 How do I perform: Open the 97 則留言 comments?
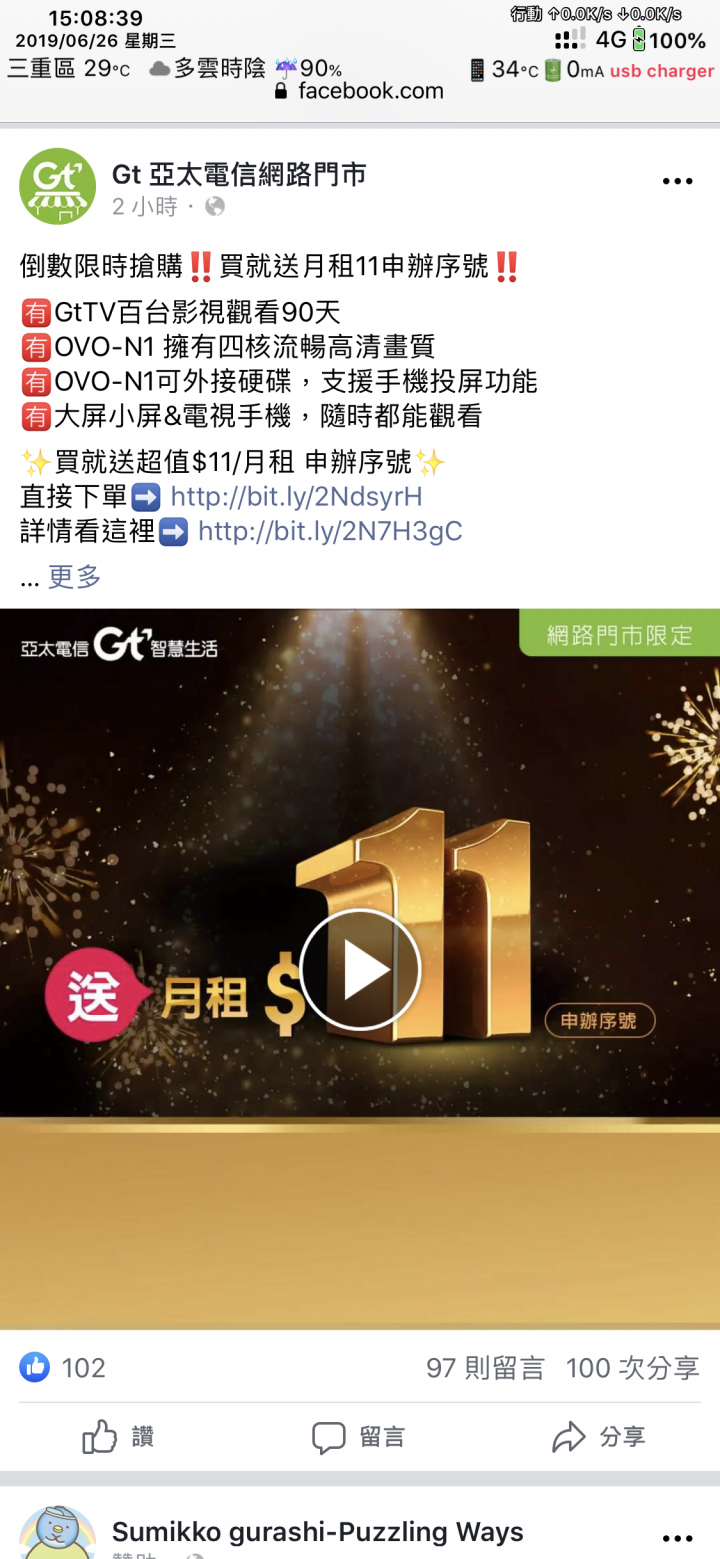tap(485, 1367)
